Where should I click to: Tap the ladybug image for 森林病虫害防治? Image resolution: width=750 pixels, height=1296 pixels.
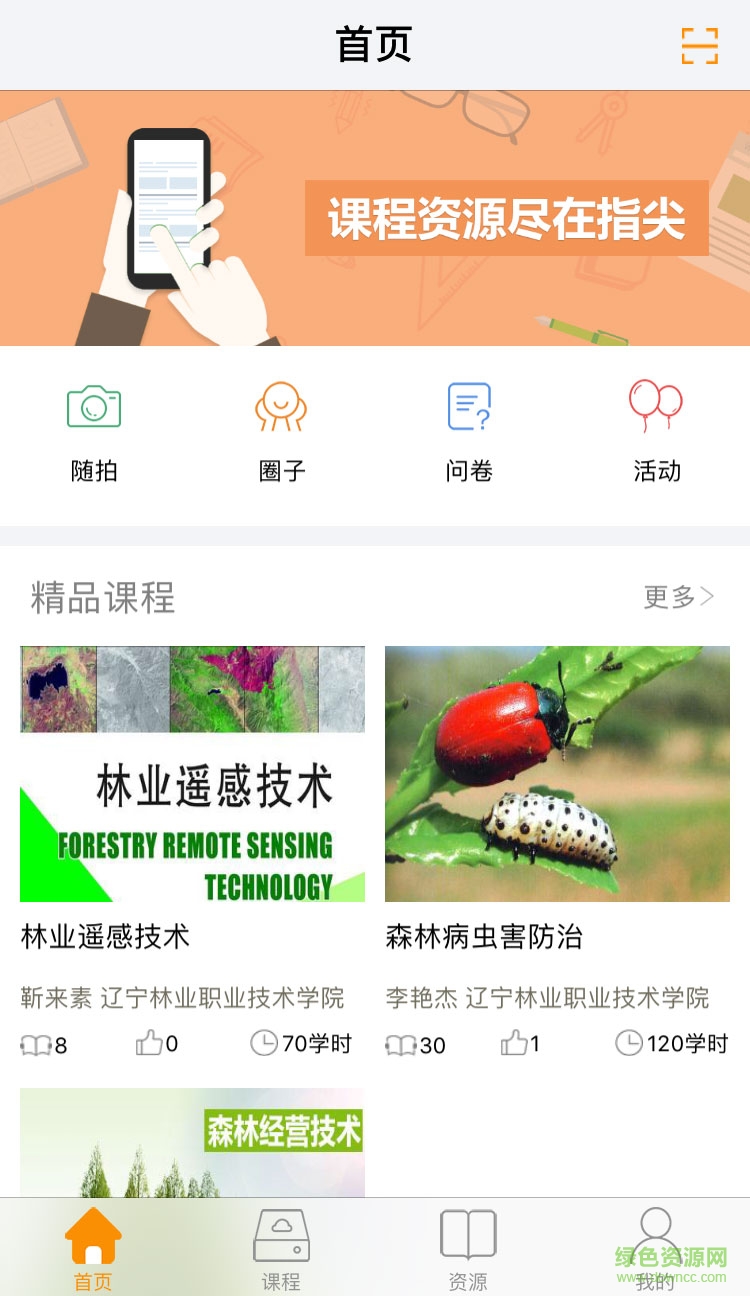click(558, 774)
